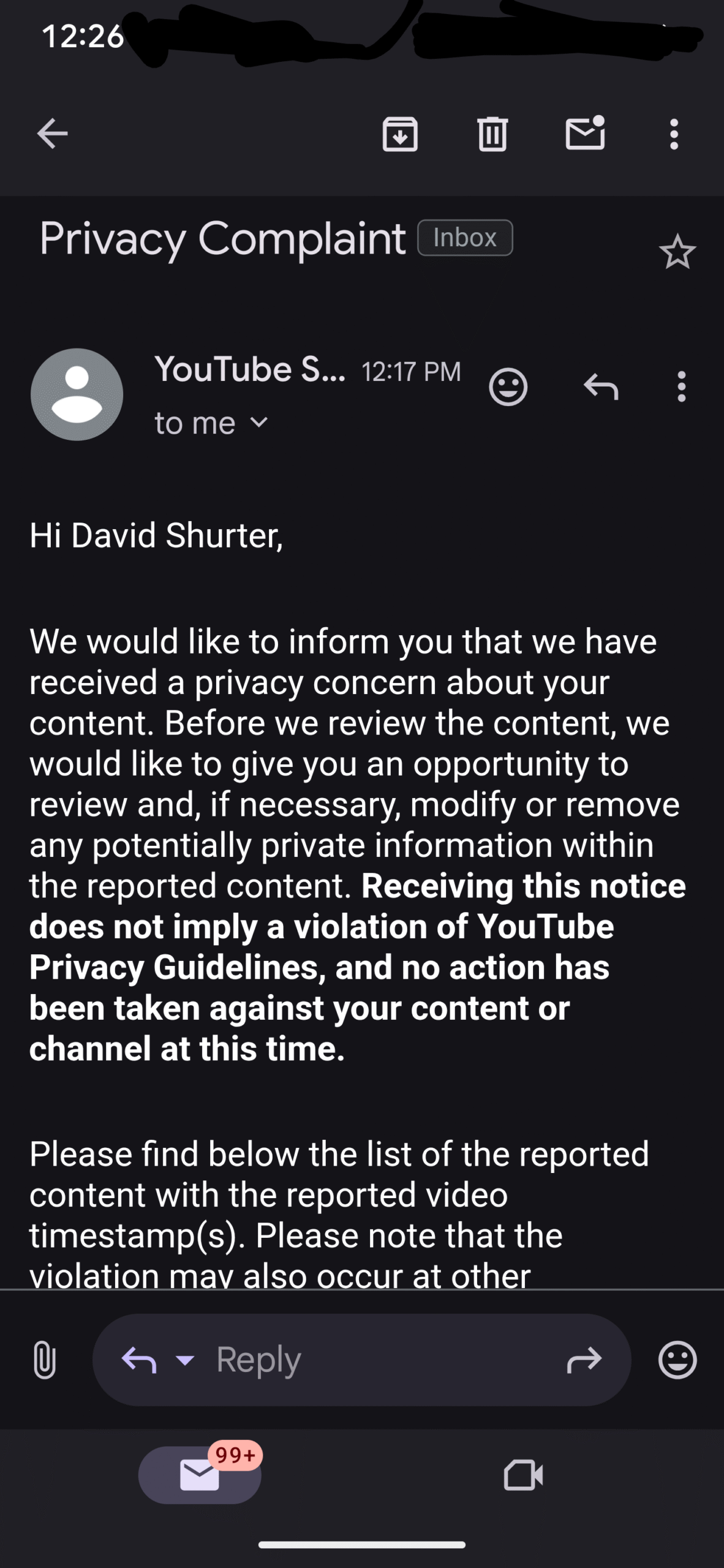The image size is (724, 1568).
Task: Mark this email as unread
Action: pyautogui.click(x=585, y=133)
